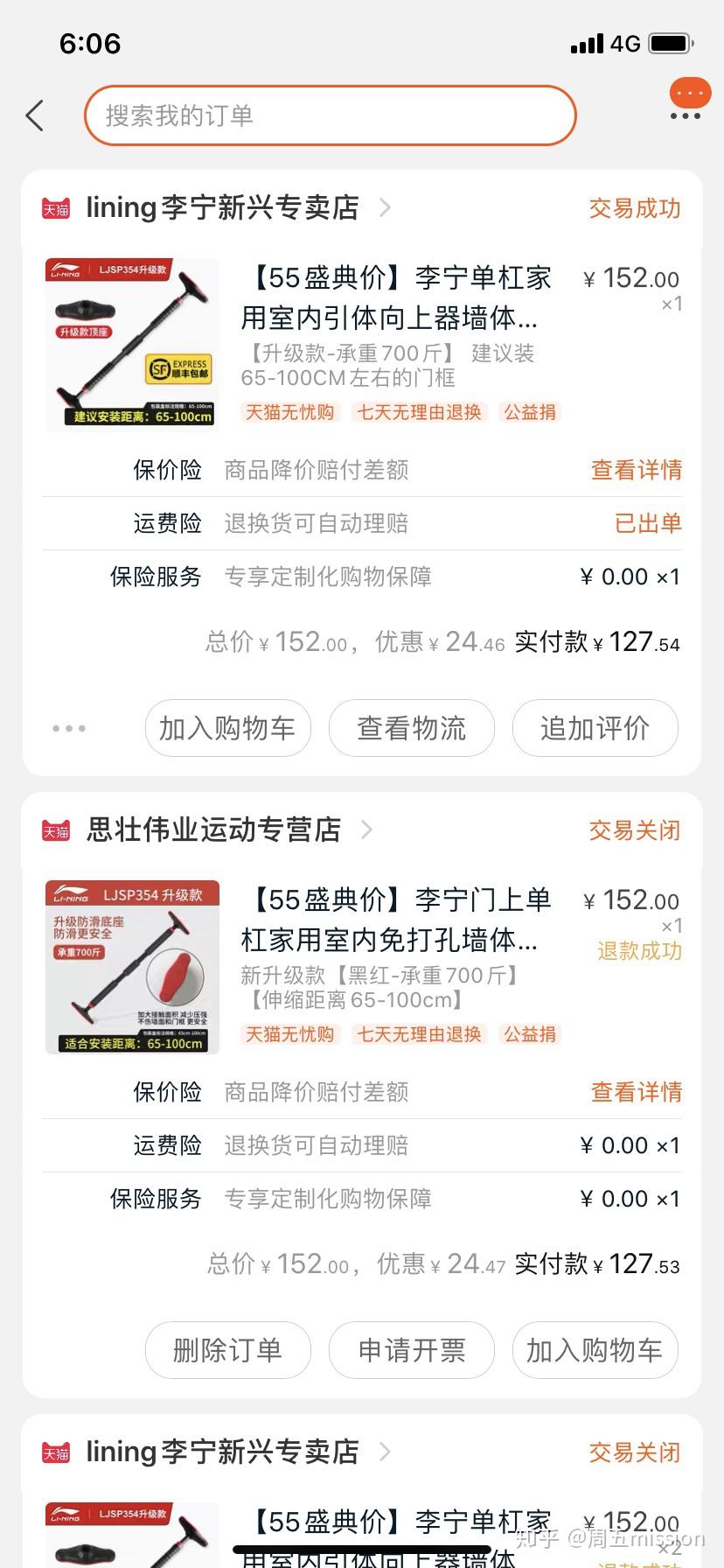This screenshot has height=1568, width=724.
Task: Tap the battery icon in the status bar
Action: pos(672,43)
